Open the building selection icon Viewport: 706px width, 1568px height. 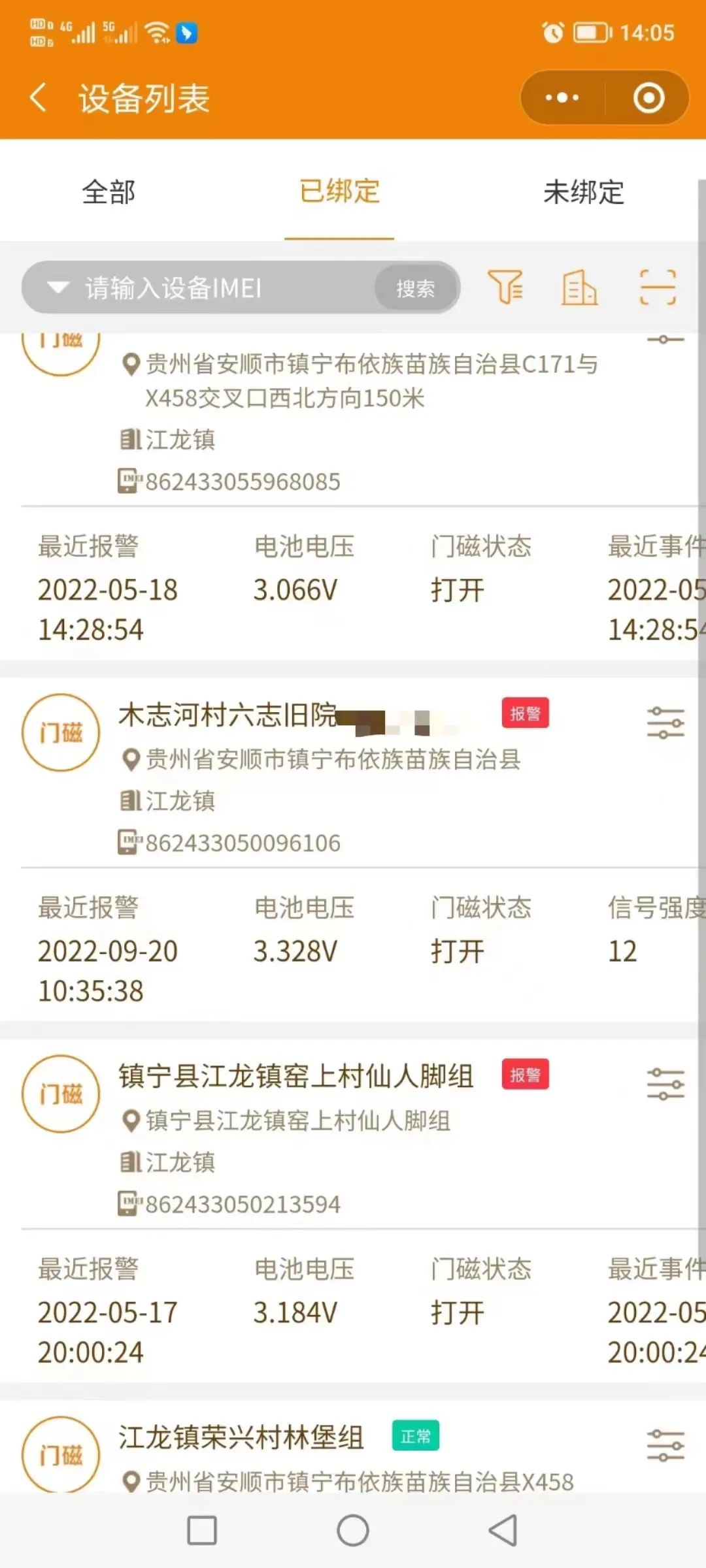point(579,287)
